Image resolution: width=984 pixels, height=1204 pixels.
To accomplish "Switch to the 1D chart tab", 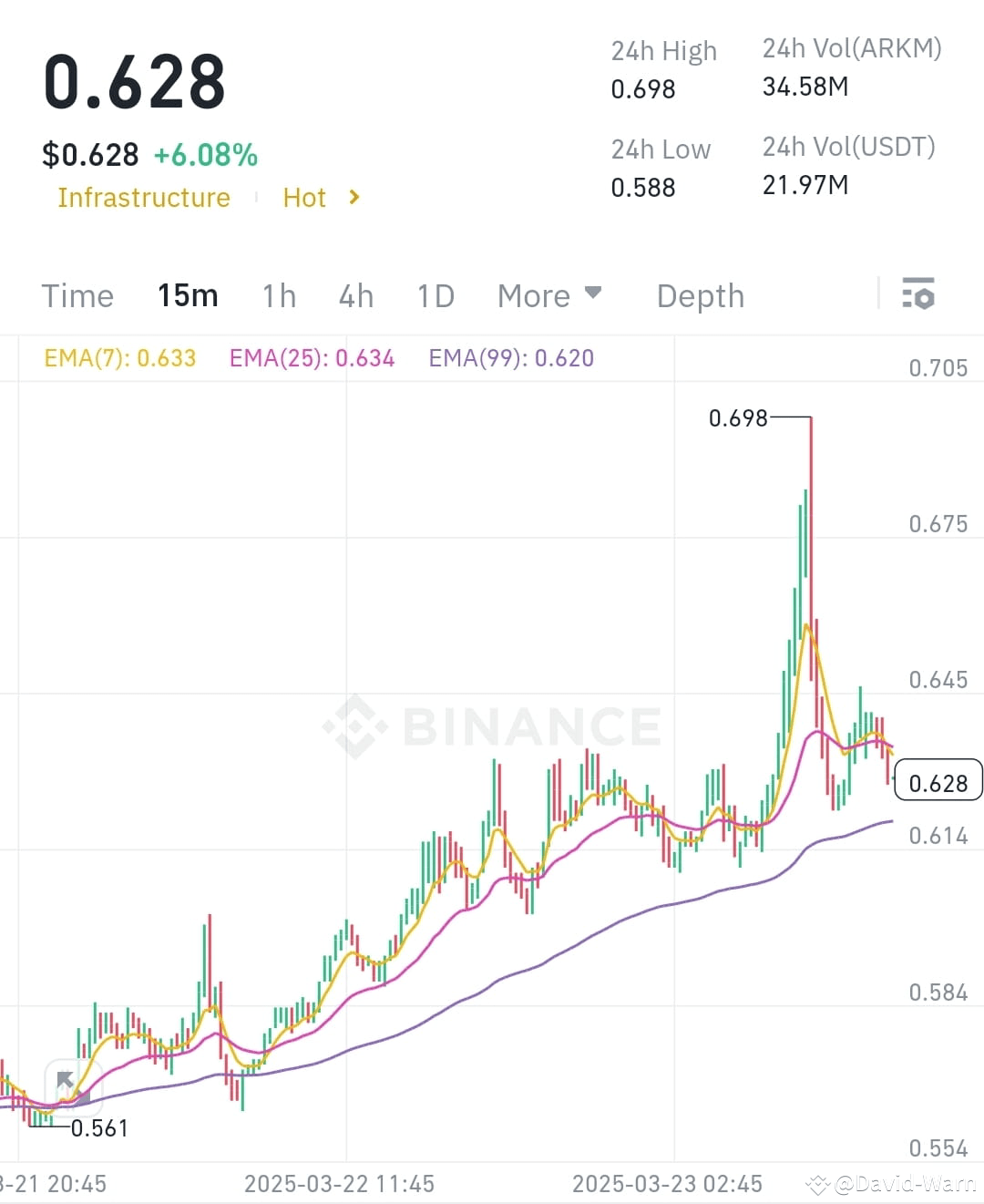I will click(x=435, y=295).
